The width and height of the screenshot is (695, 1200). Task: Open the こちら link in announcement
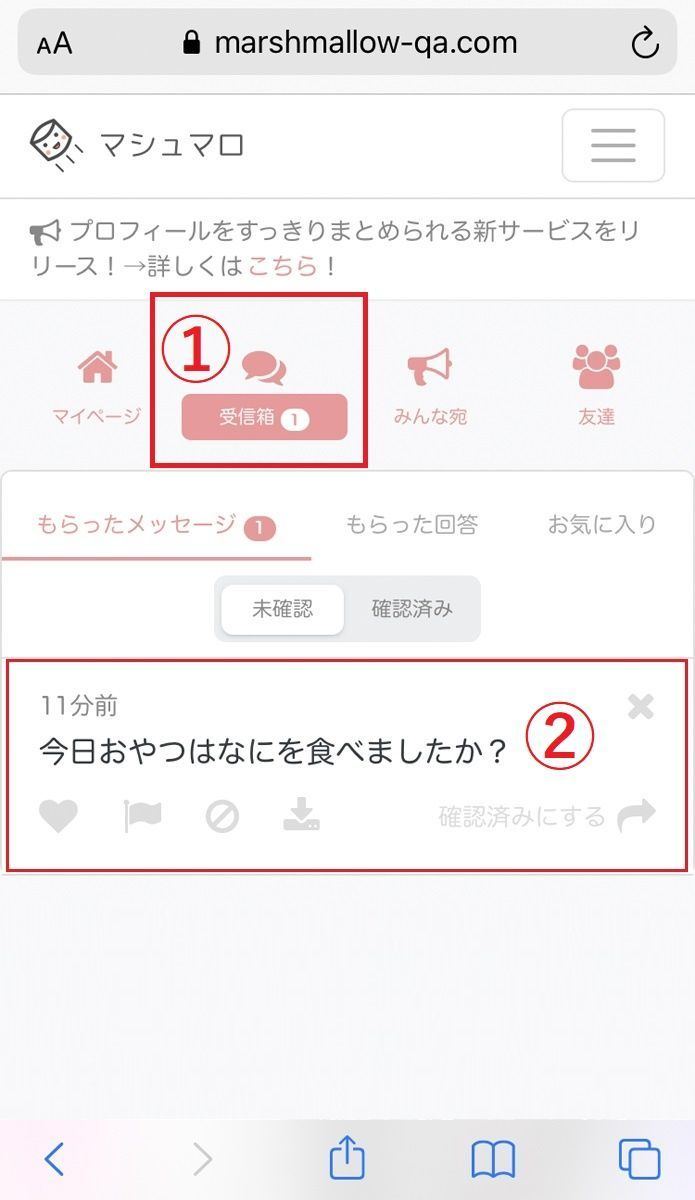pos(283,267)
